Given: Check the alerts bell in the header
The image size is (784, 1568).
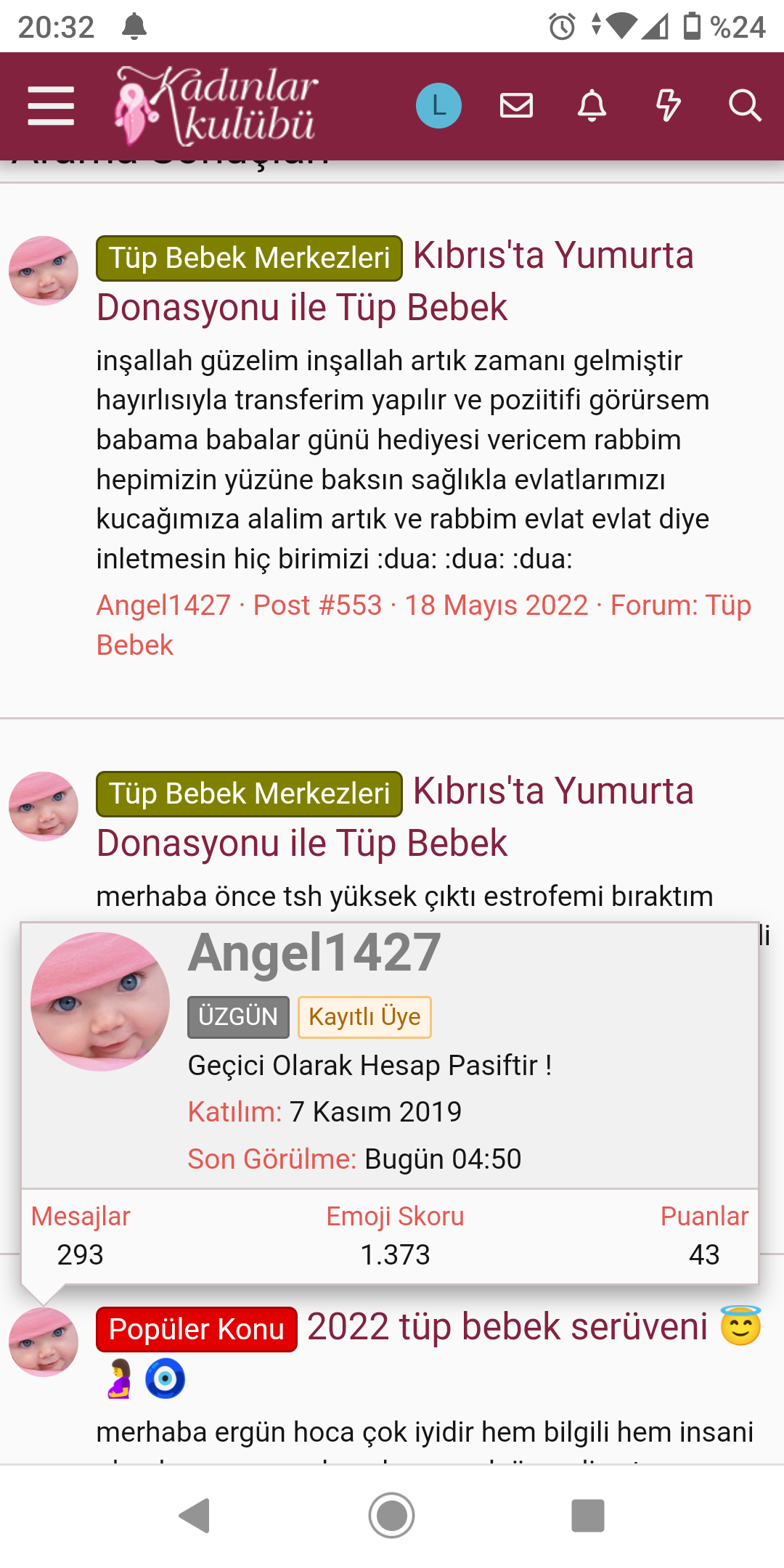Looking at the screenshot, I should point(592,106).
